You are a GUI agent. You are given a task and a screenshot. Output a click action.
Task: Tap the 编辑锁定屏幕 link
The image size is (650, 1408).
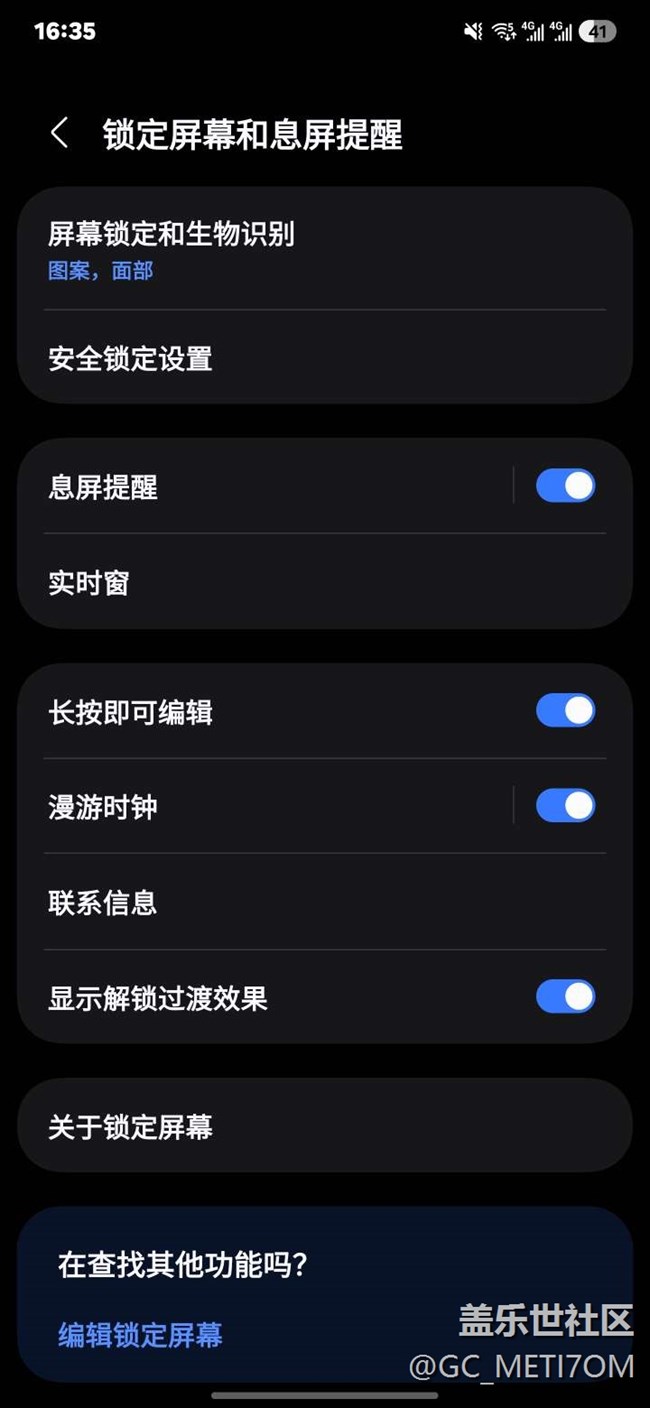coord(140,1334)
